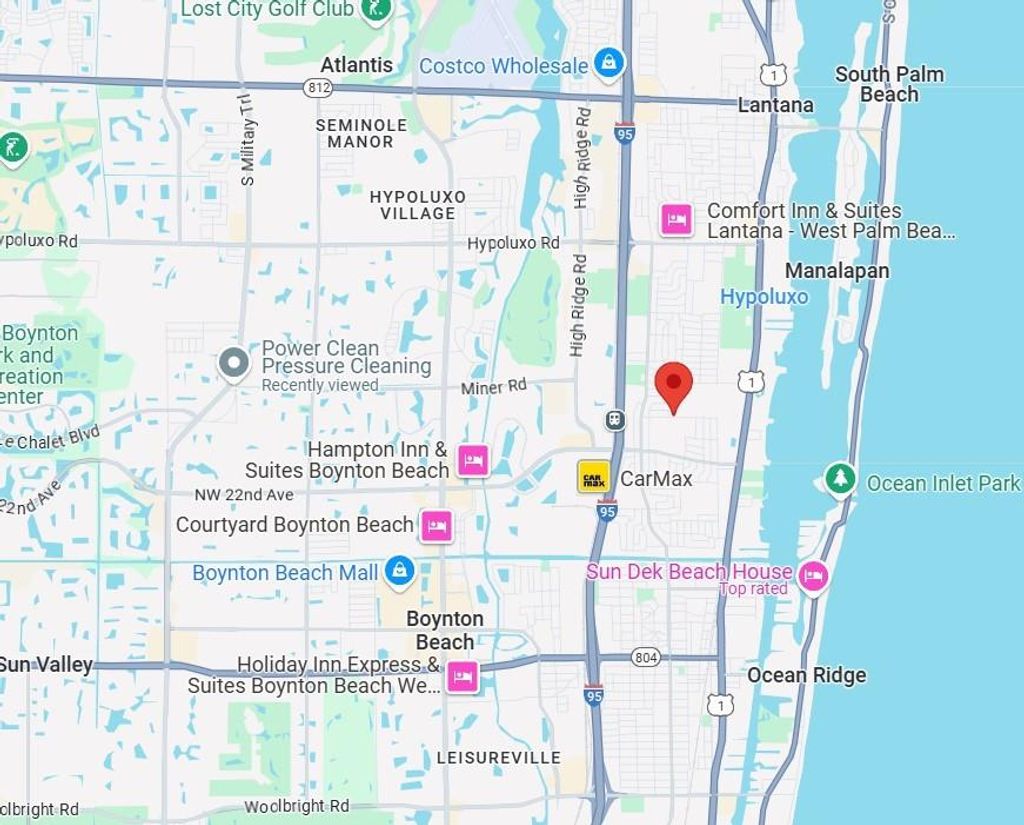View the Sun Dek Beach House hotel marker
The image size is (1024, 825).
[813, 576]
